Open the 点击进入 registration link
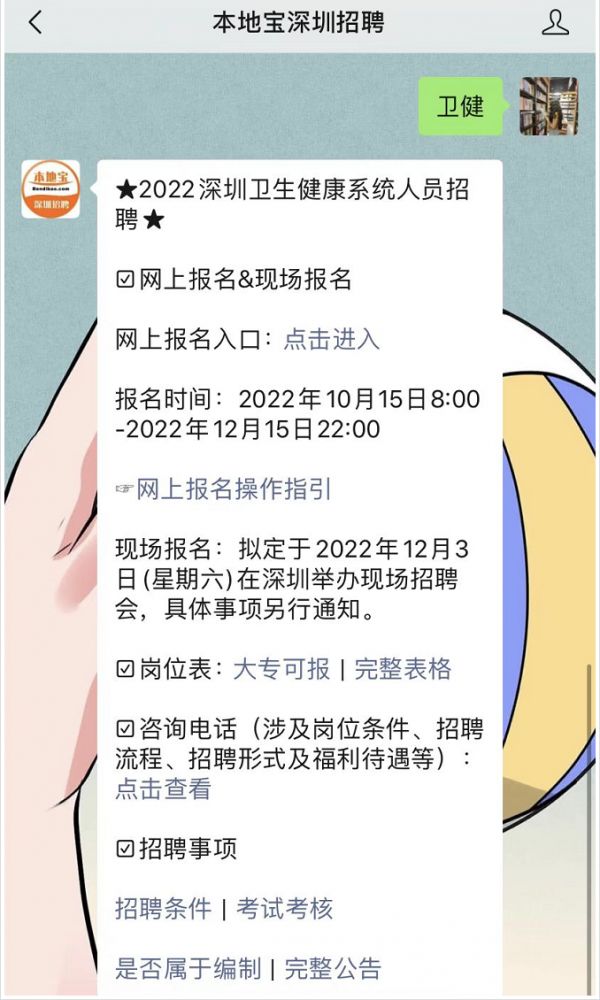The width and height of the screenshot is (600, 1000). (x=332, y=339)
